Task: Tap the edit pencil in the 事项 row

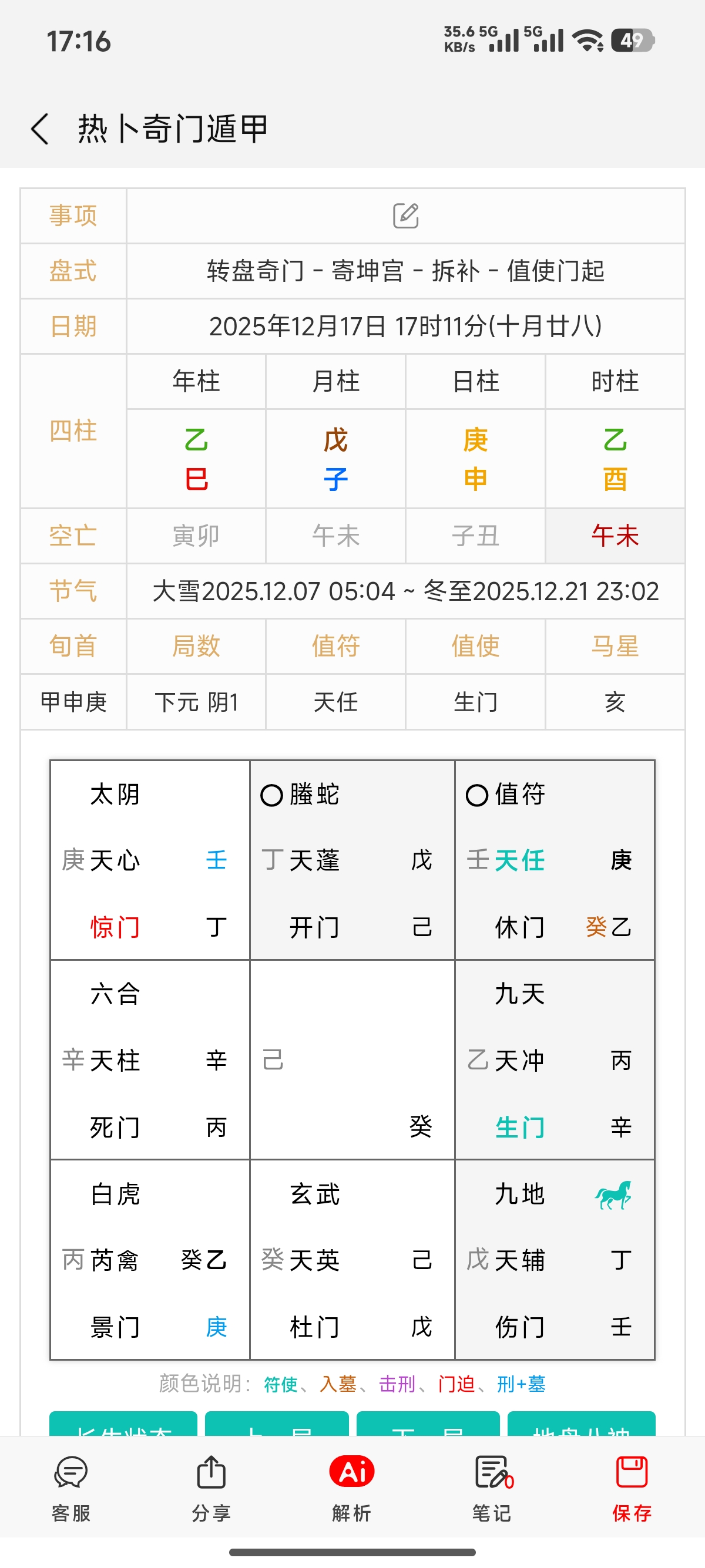Action: coord(405,216)
